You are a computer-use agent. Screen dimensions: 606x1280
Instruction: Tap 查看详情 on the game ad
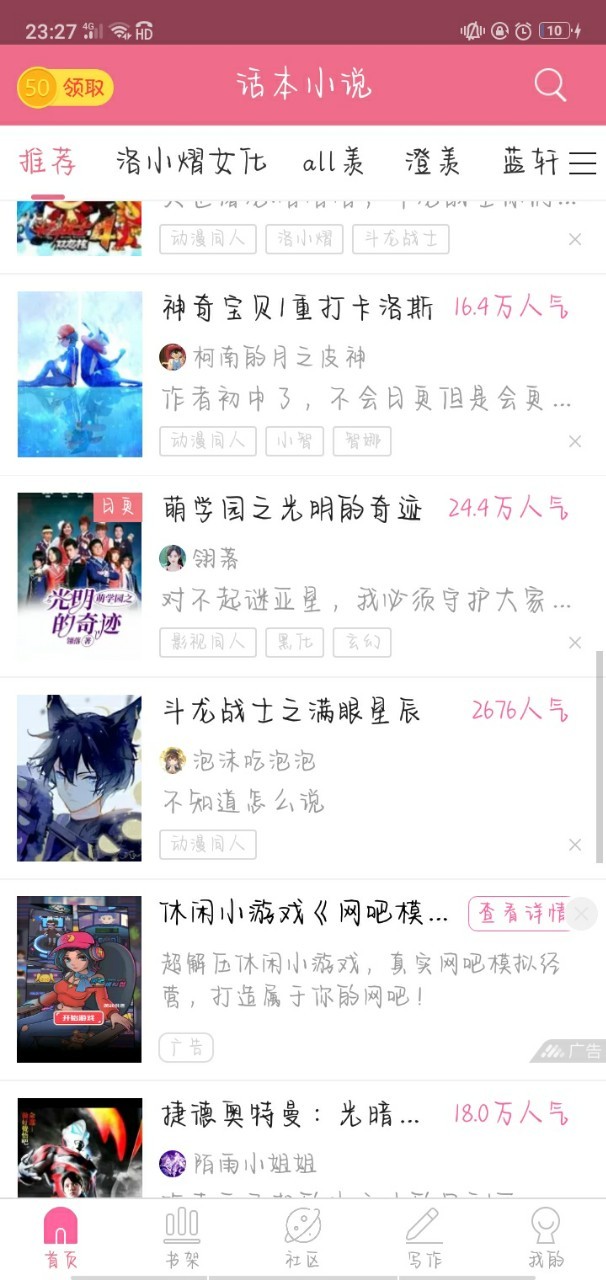pos(520,913)
